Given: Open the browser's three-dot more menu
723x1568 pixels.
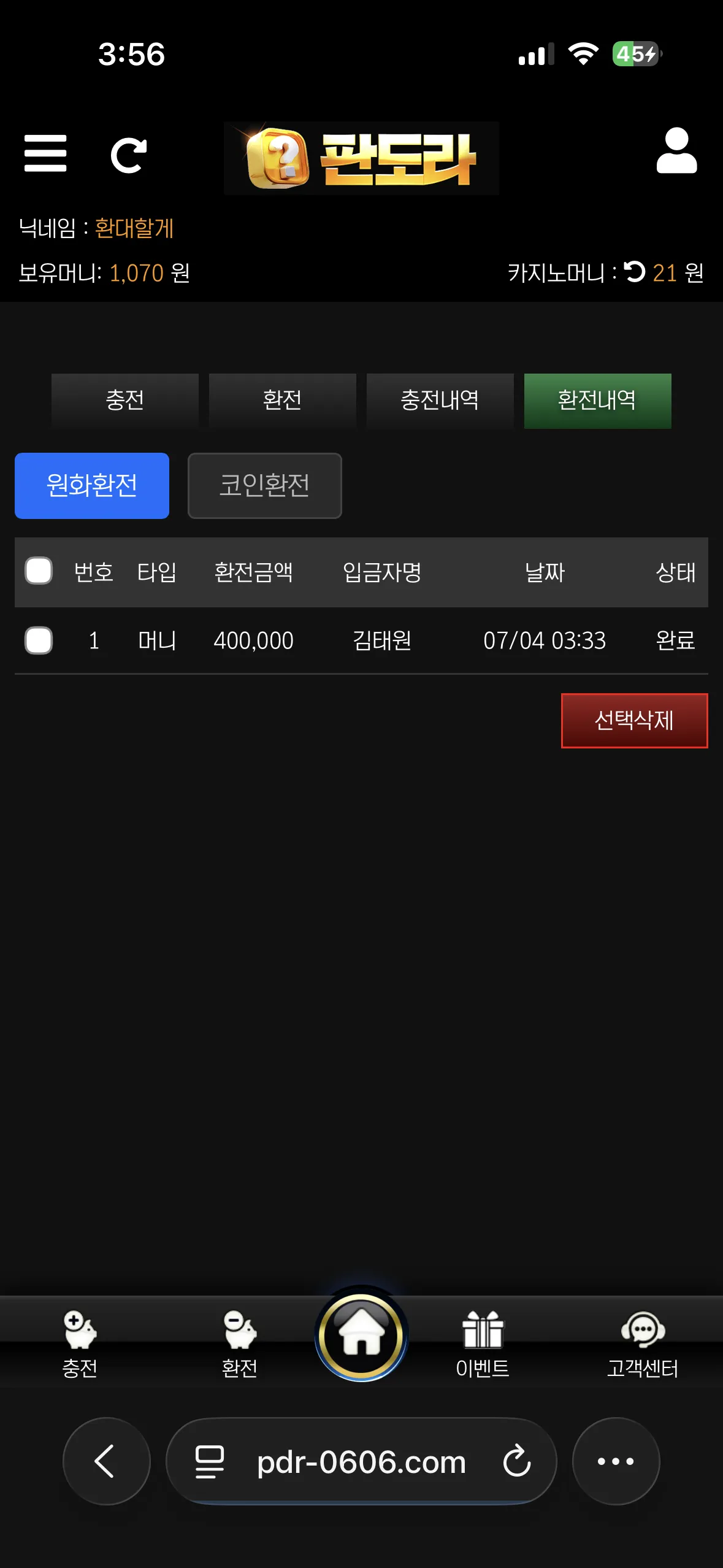Looking at the screenshot, I should [616, 1461].
